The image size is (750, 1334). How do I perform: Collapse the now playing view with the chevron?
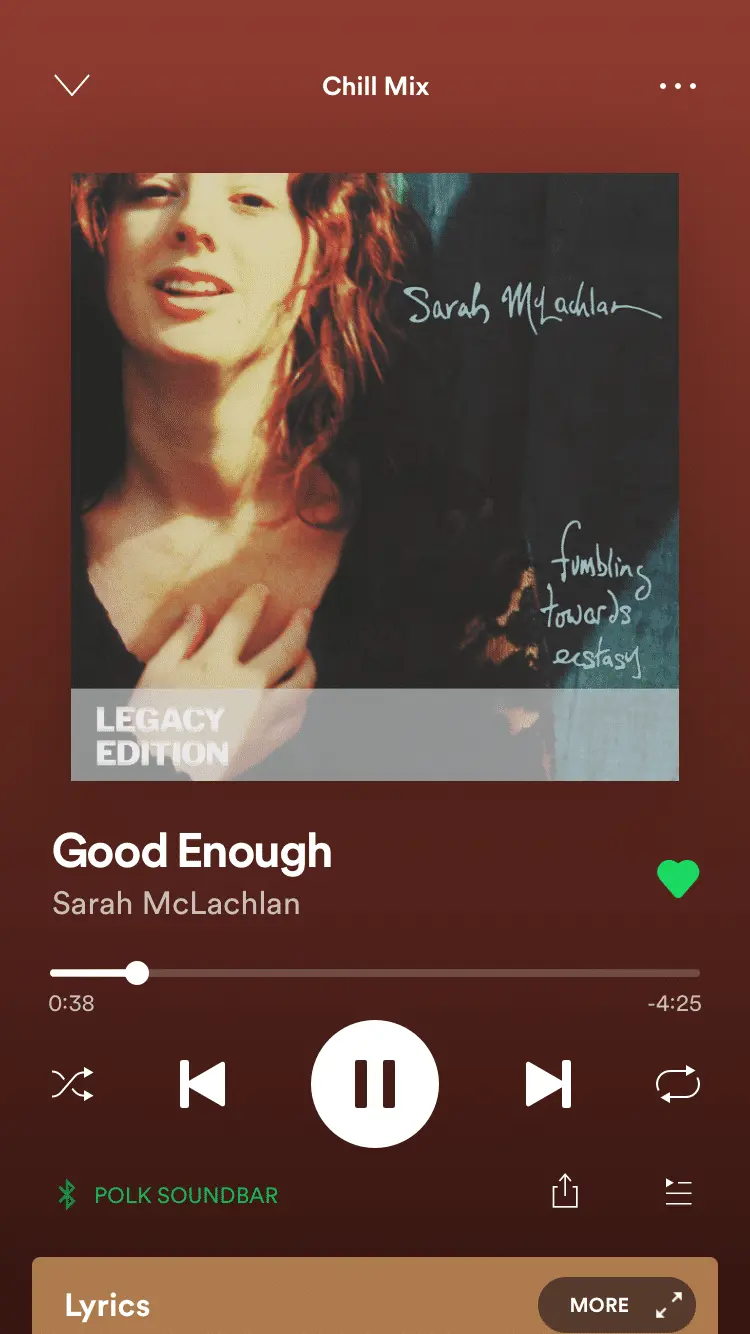point(72,86)
